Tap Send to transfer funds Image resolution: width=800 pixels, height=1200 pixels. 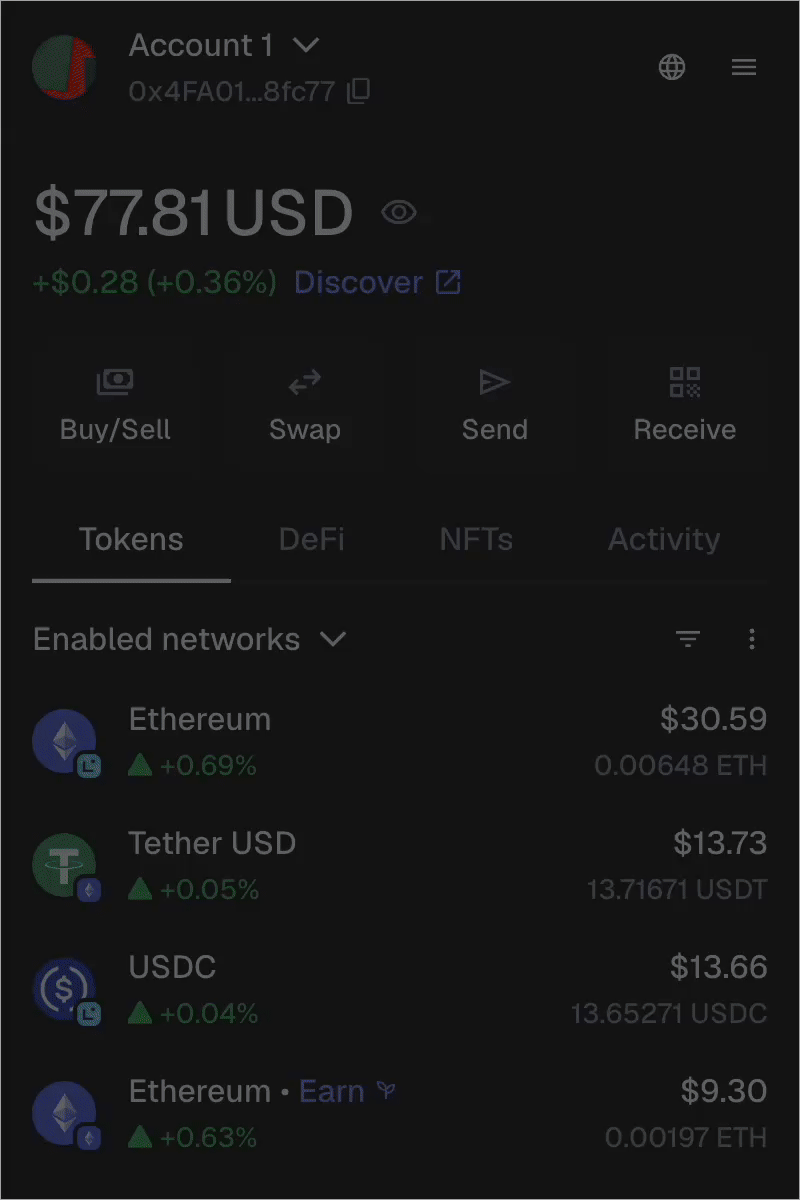494,406
